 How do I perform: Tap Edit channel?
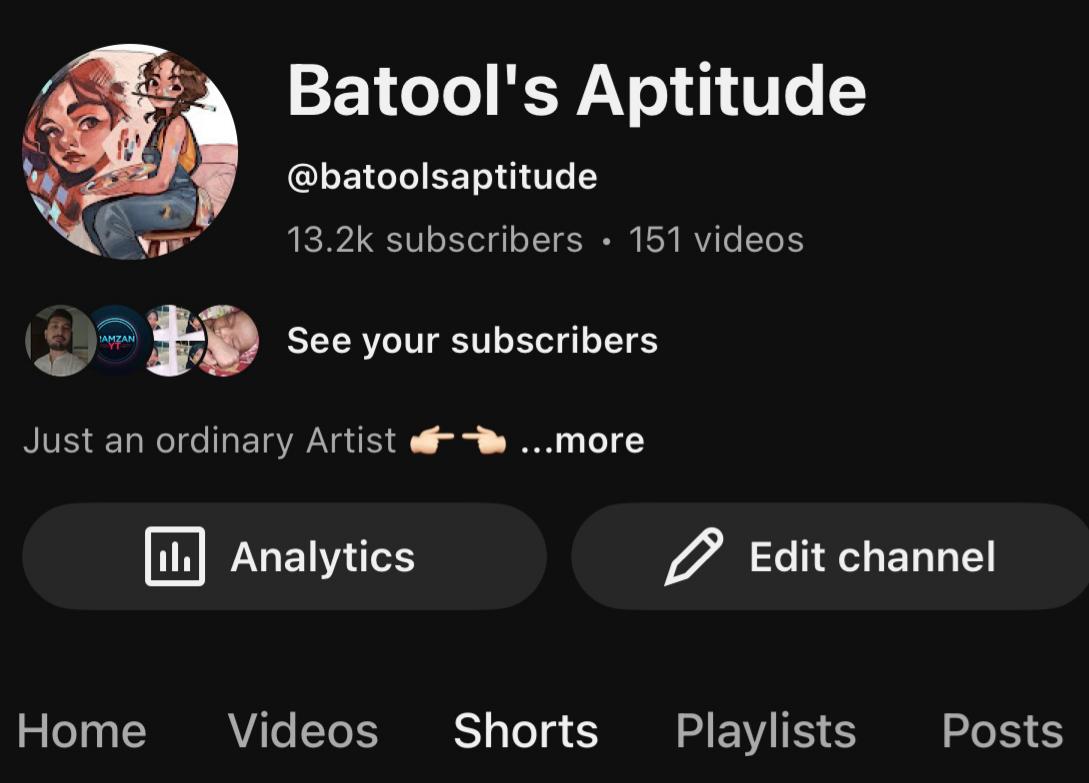(x=830, y=557)
